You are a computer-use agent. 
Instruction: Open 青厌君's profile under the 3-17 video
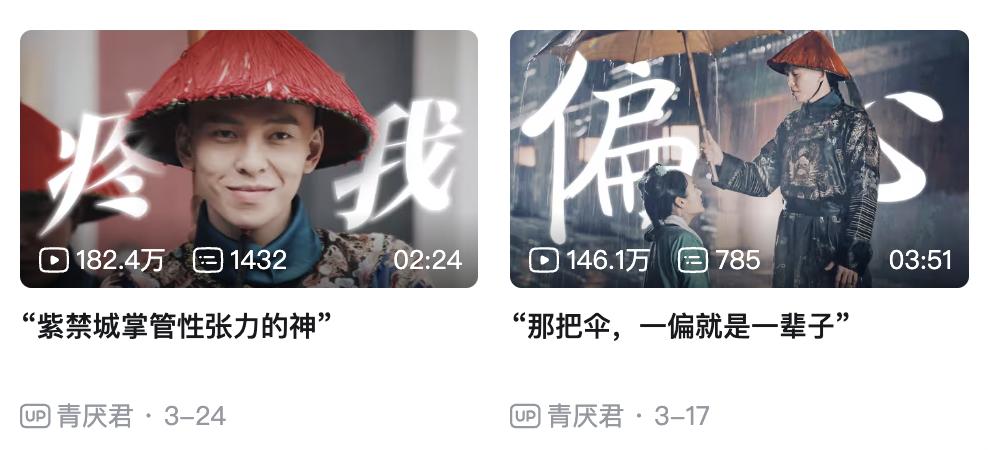pyautogui.click(x=585, y=416)
